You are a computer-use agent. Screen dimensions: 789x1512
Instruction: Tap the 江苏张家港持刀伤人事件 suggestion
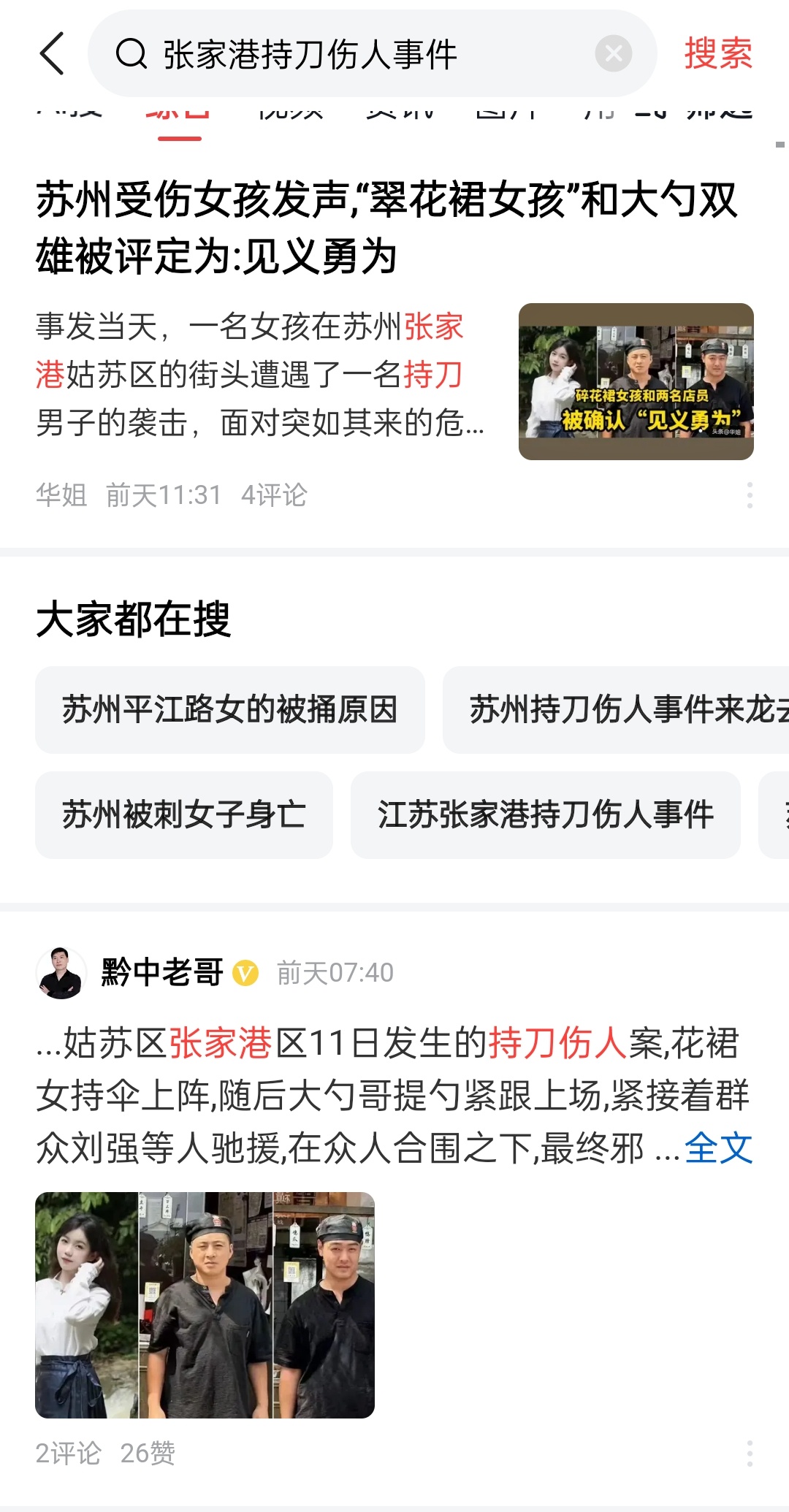pos(546,814)
